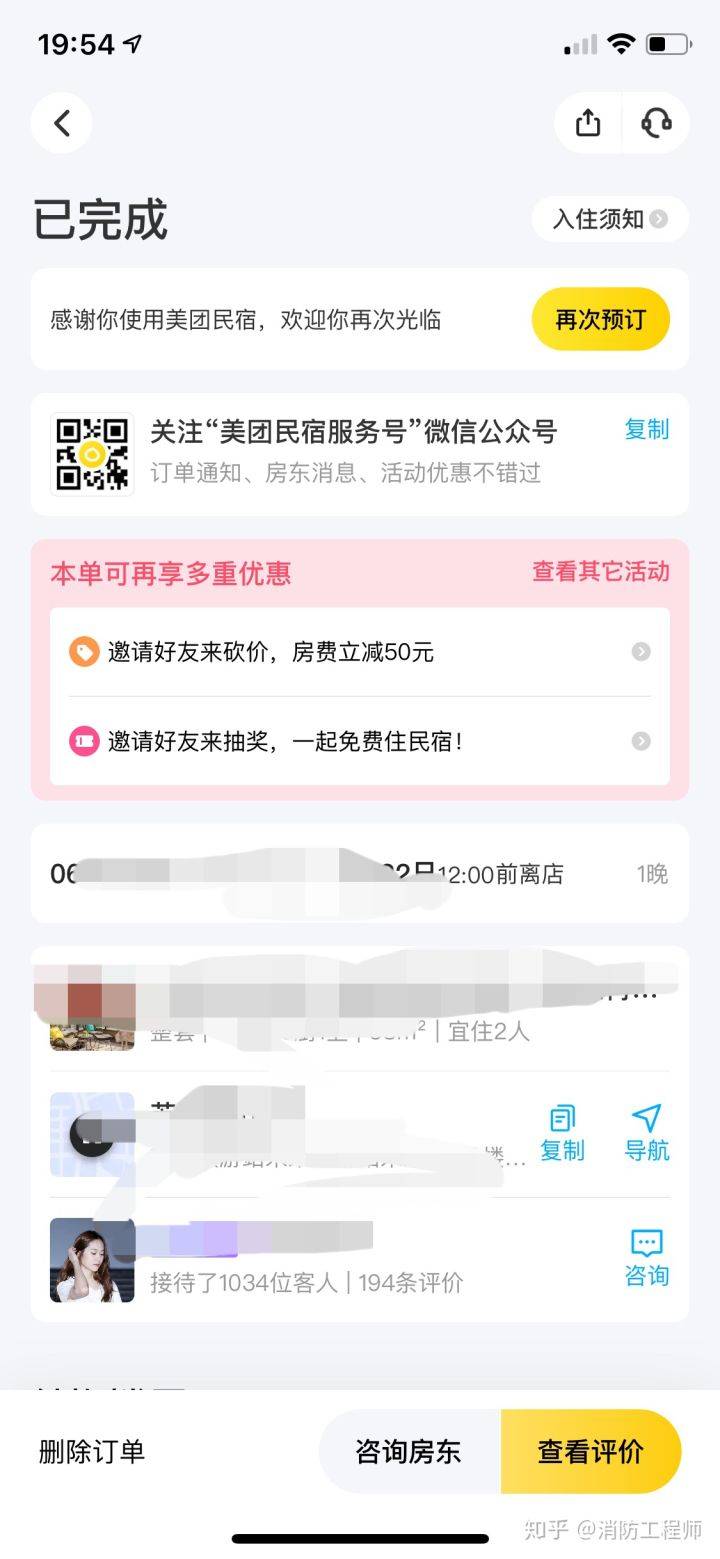Open the 邀请好友来砍价 promotion chevron
This screenshot has height=1559, width=720.
coord(641,651)
